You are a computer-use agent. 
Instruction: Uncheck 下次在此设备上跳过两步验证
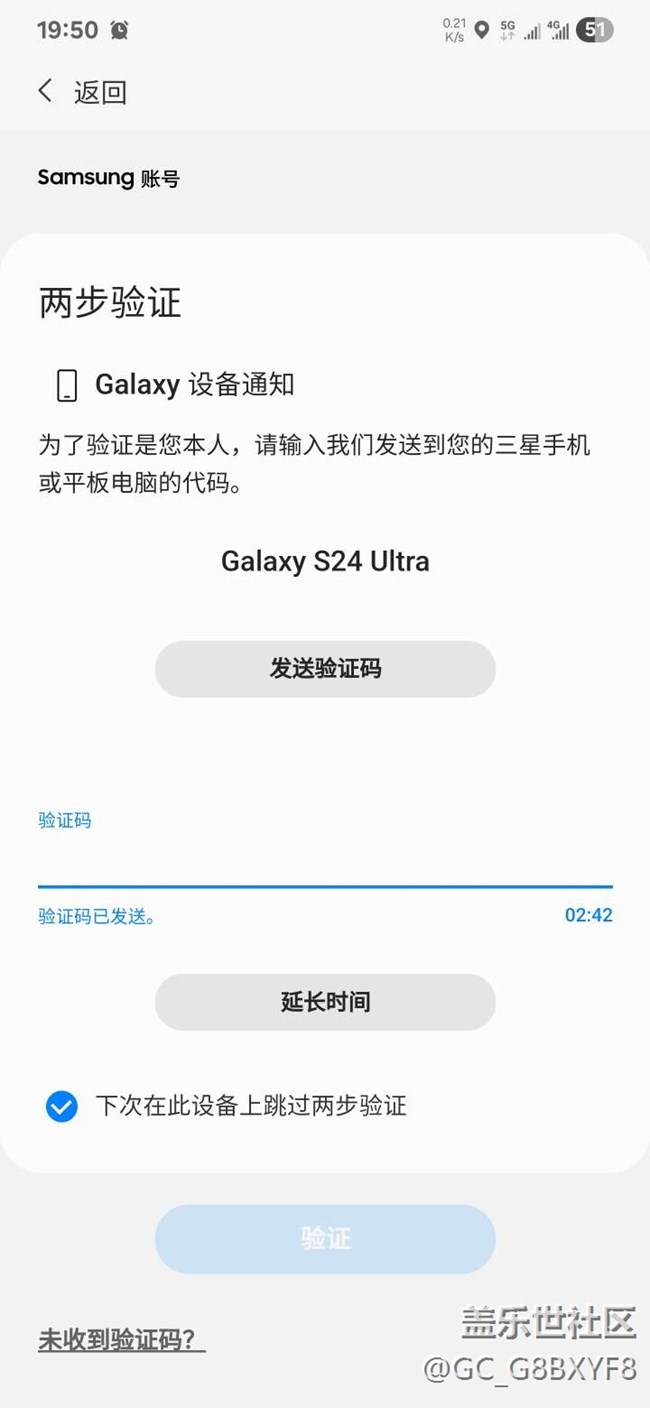tap(62, 1106)
